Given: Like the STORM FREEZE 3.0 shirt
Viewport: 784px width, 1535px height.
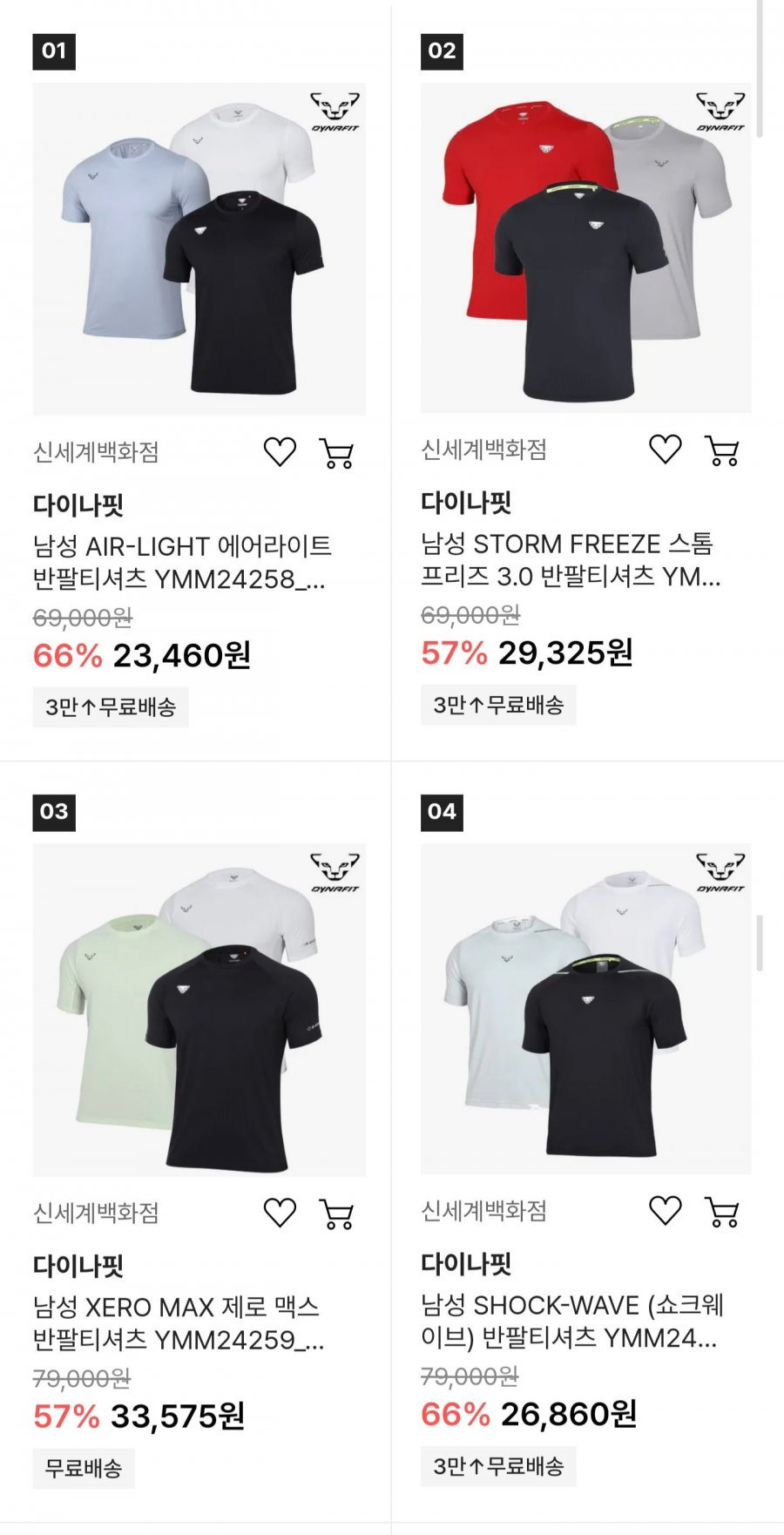Looking at the screenshot, I should tap(666, 450).
